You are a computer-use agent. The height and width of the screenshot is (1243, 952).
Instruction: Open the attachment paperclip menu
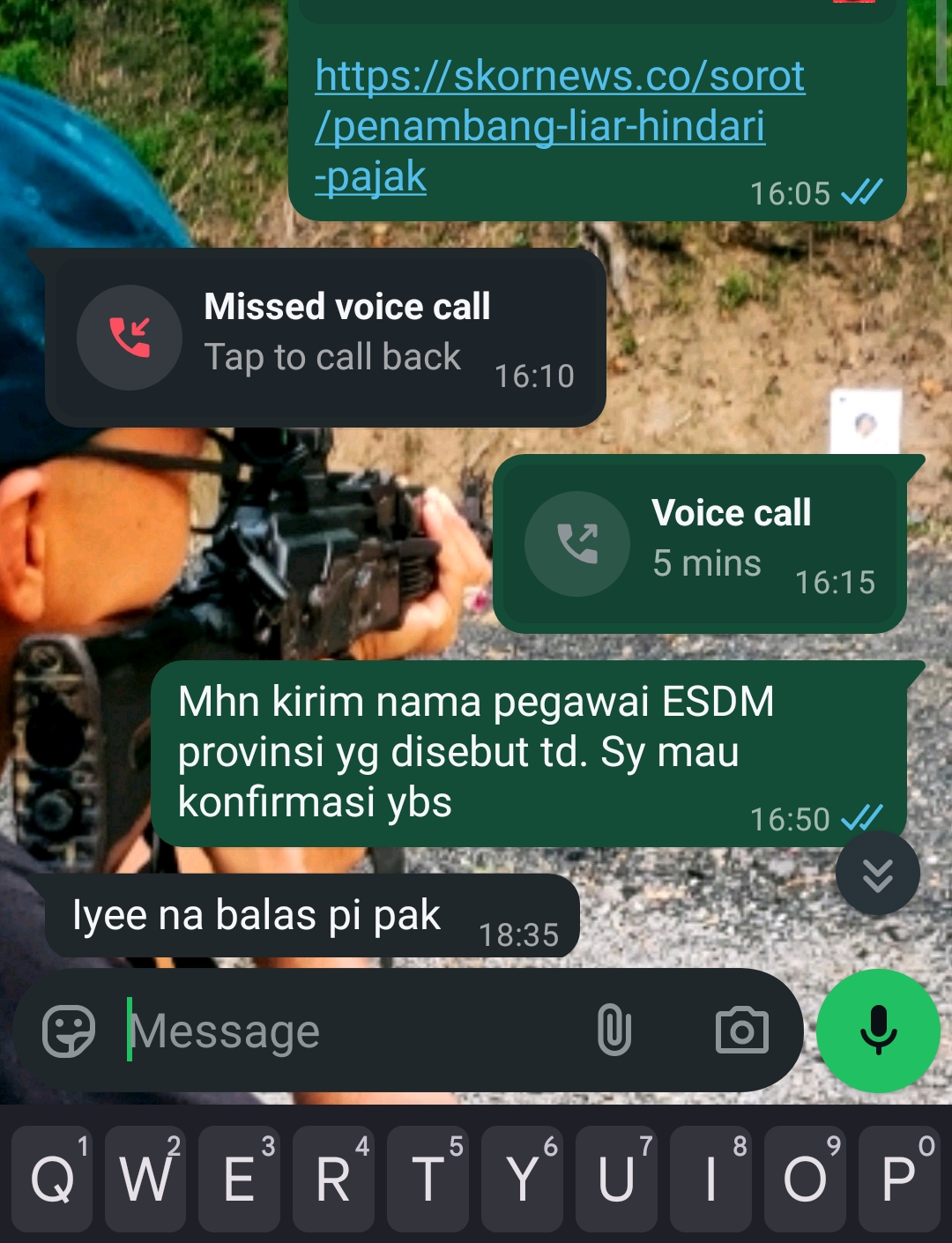(x=614, y=1031)
